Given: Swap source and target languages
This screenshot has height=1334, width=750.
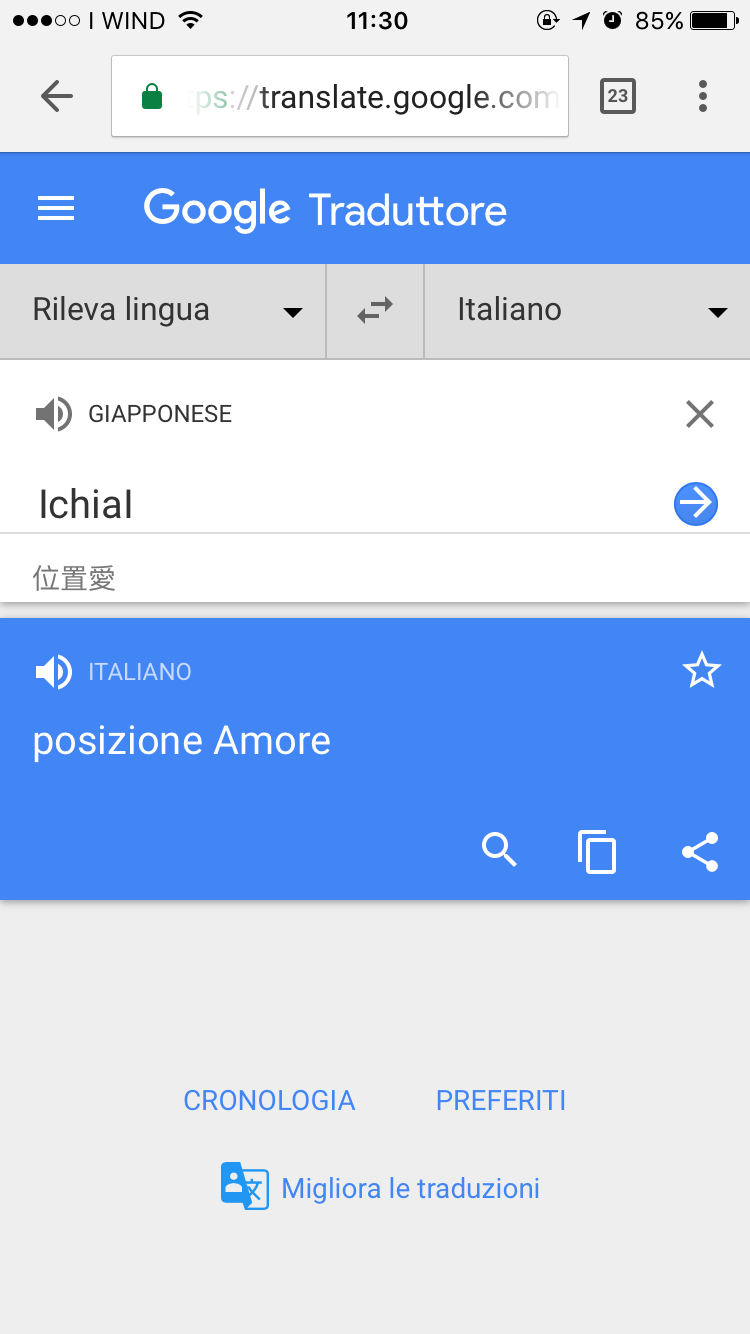Looking at the screenshot, I should [375, 311].
